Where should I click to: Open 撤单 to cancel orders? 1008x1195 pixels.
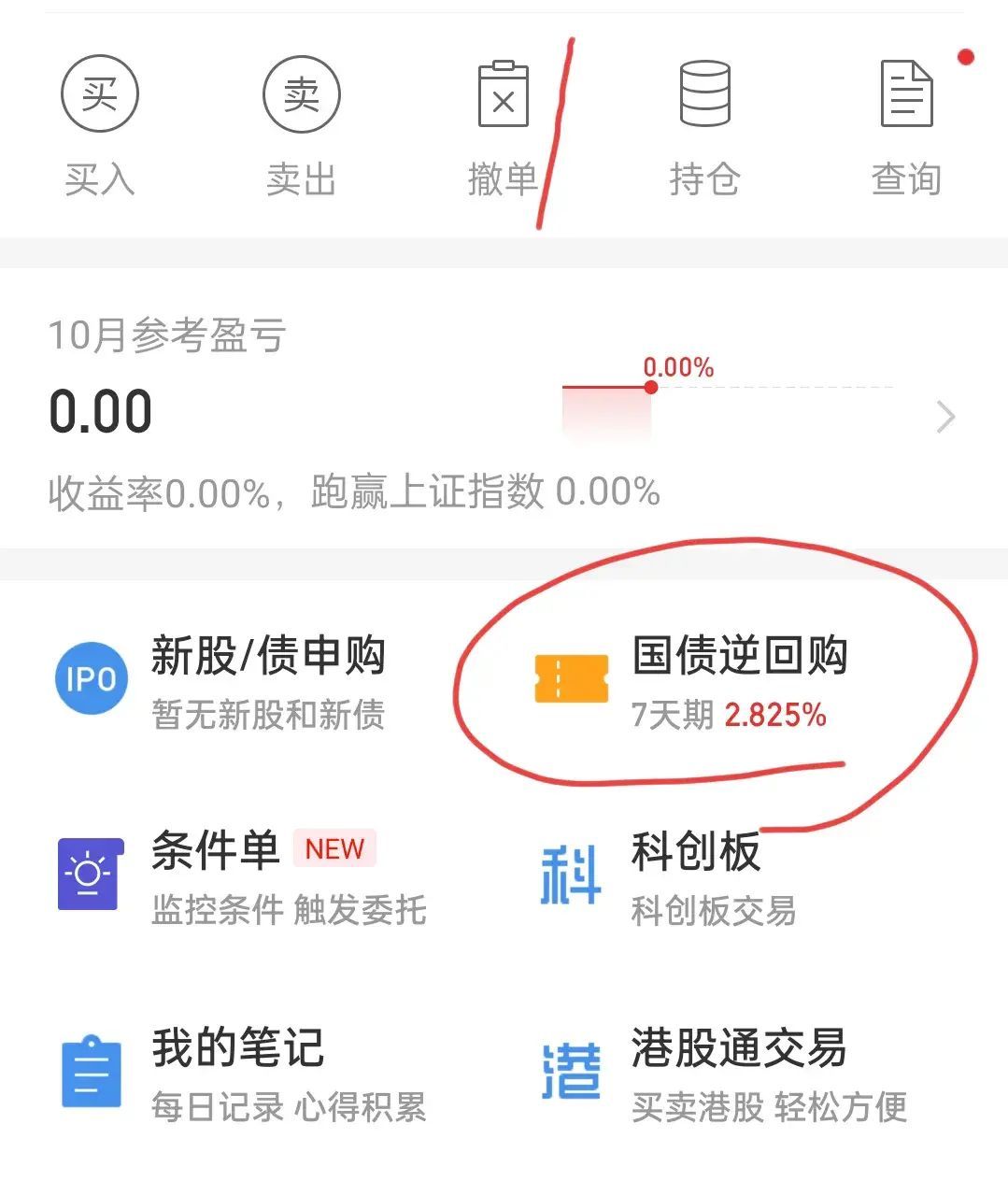point(503,124)
